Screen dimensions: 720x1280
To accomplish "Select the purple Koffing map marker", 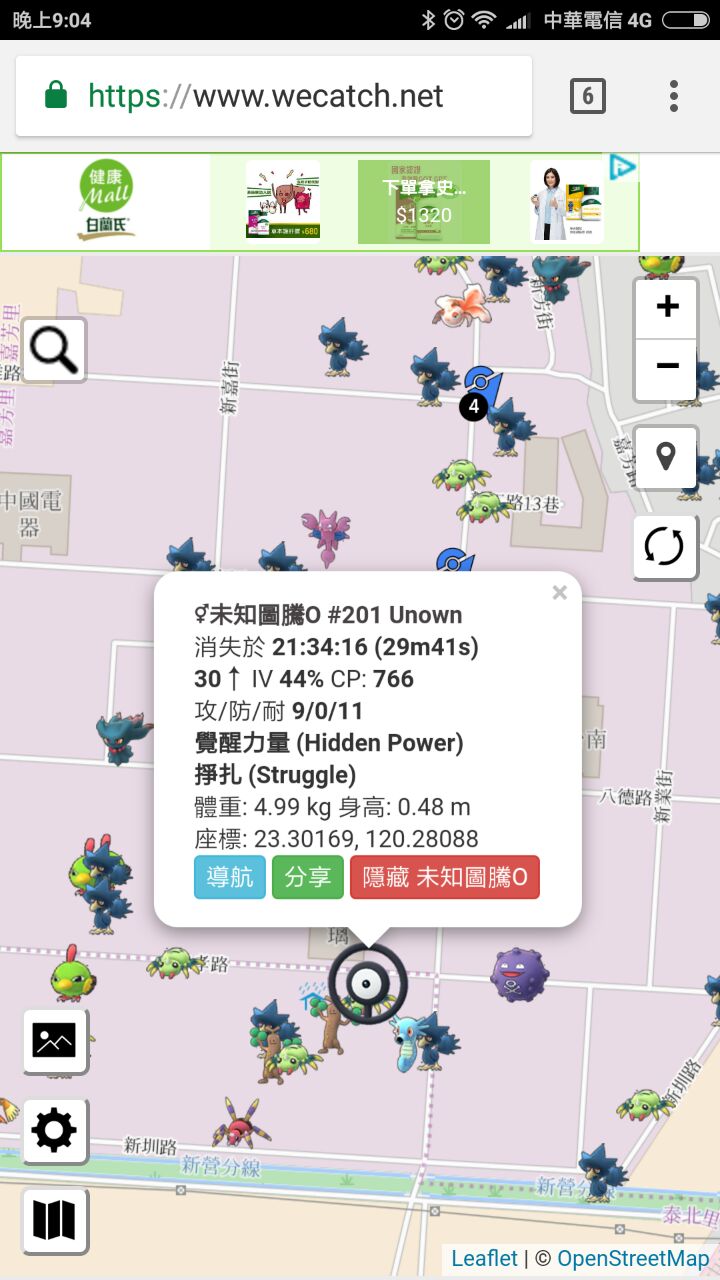I will tap(519, 975).
